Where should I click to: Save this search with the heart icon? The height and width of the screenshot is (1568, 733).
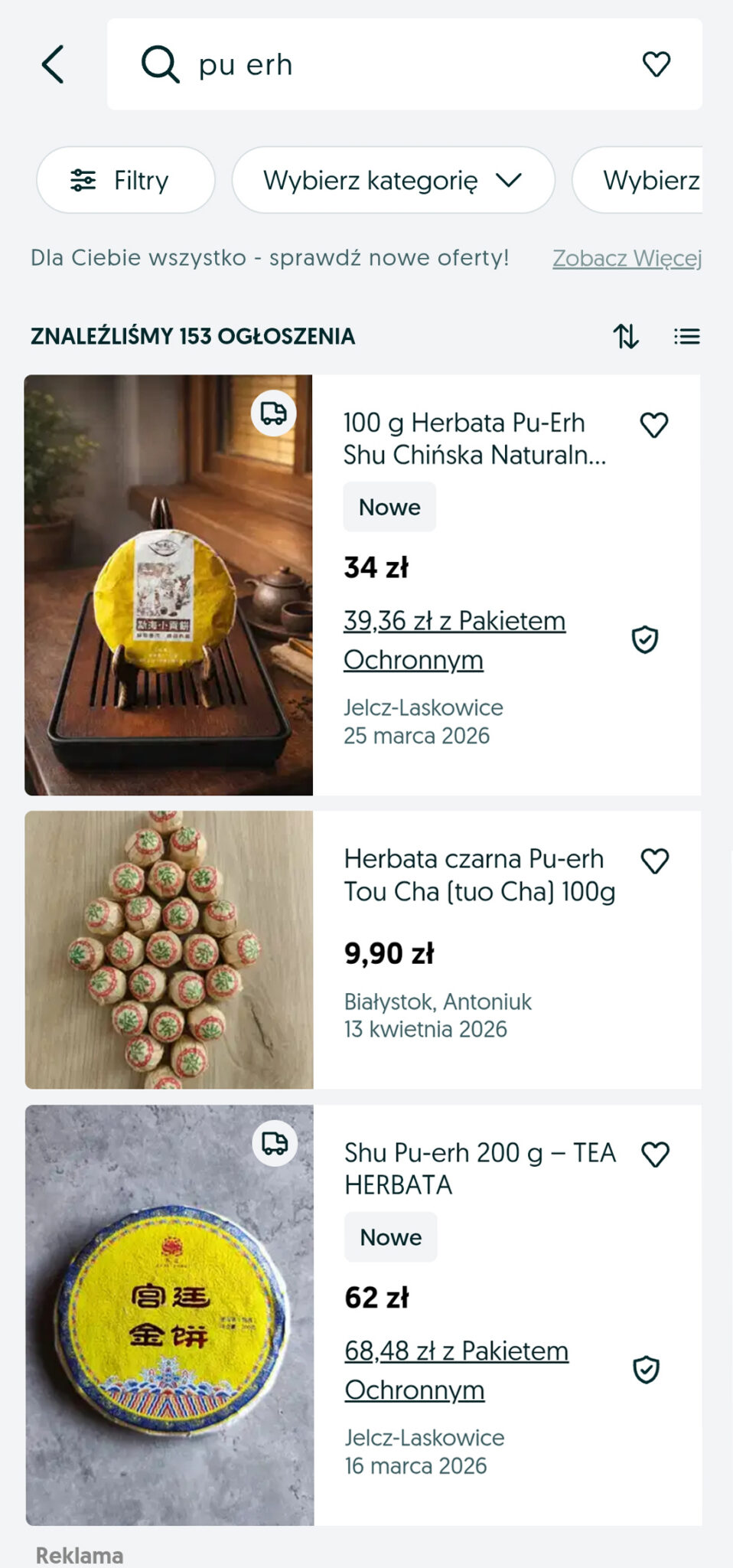click(x=656, y=64)
